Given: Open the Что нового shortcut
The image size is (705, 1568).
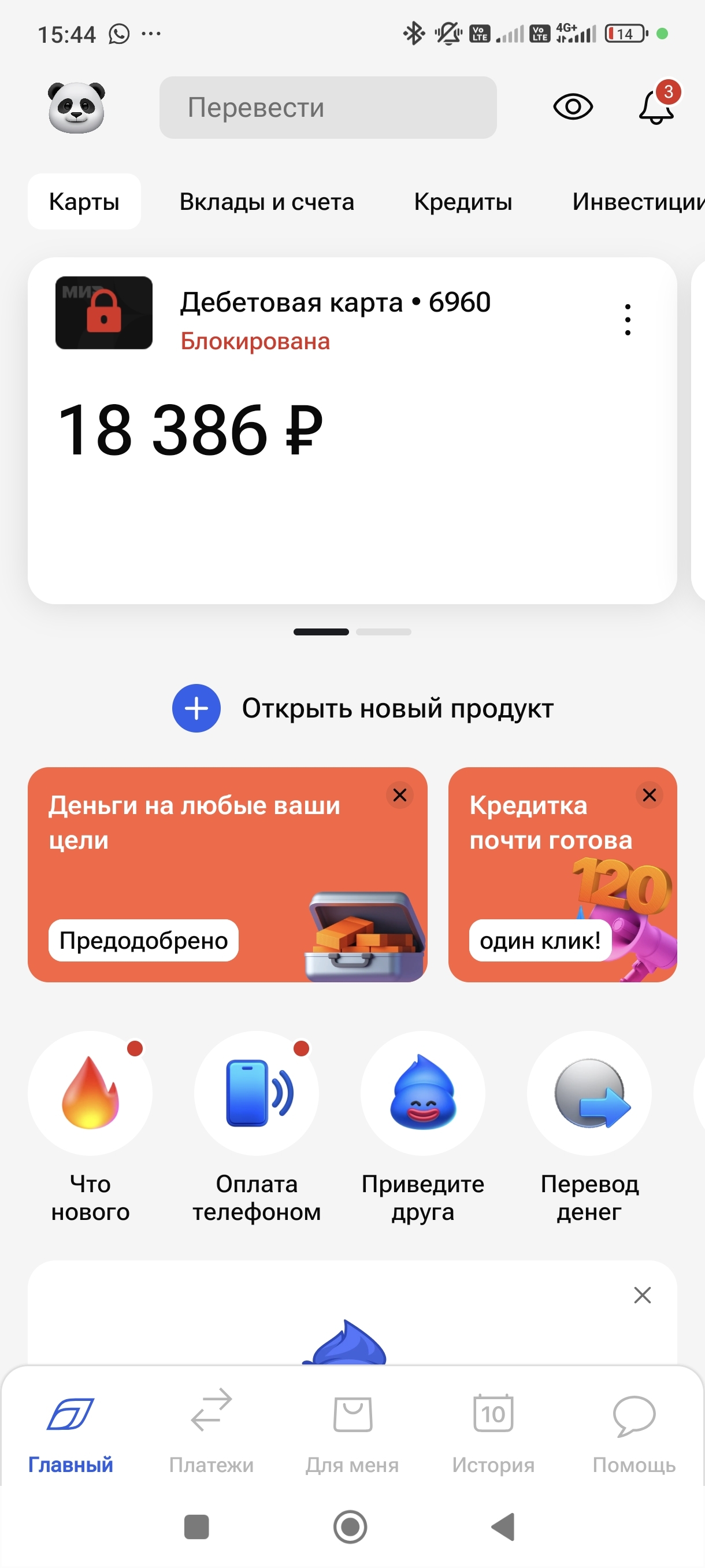Looking at the screenshot, I should (90, 1094).
